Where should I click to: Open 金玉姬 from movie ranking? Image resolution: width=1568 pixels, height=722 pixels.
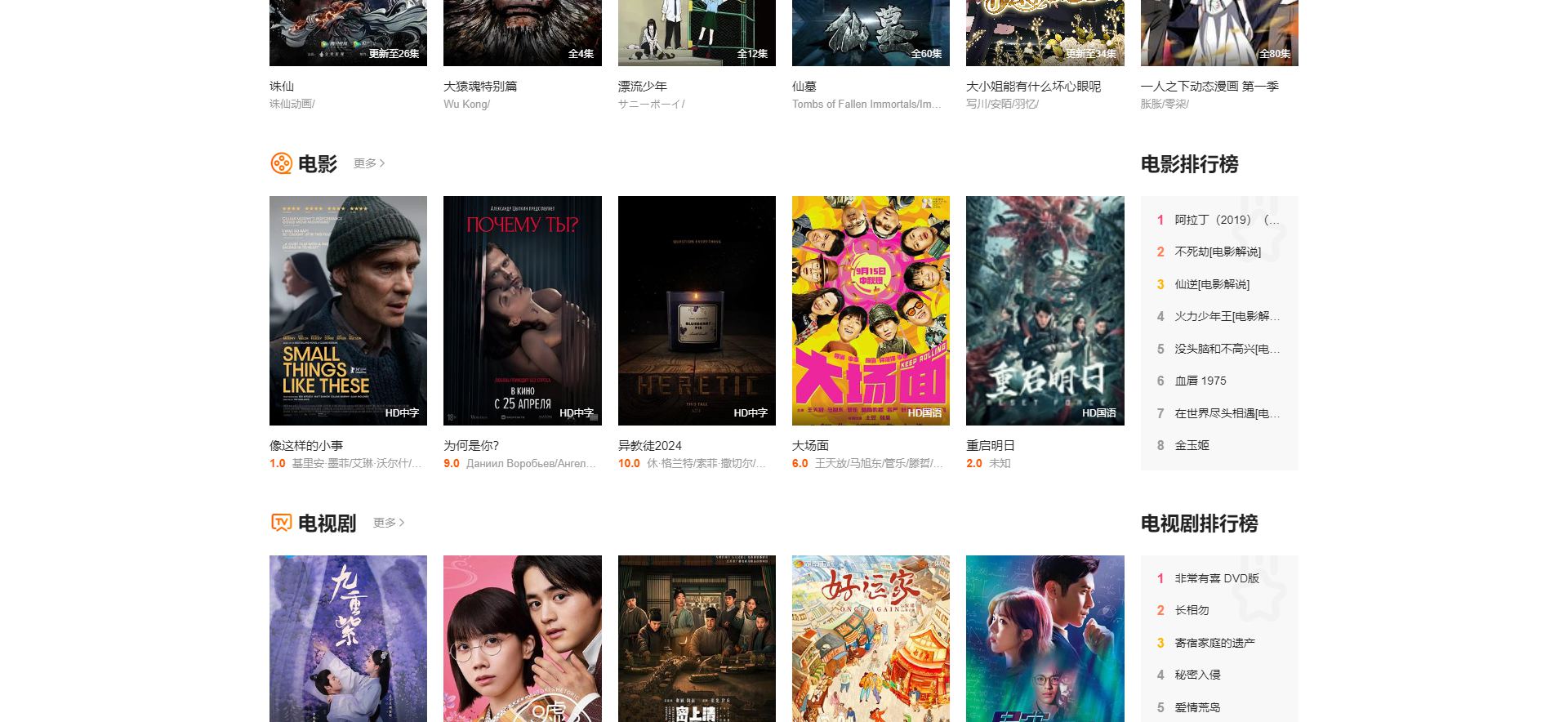(1192, 445)
